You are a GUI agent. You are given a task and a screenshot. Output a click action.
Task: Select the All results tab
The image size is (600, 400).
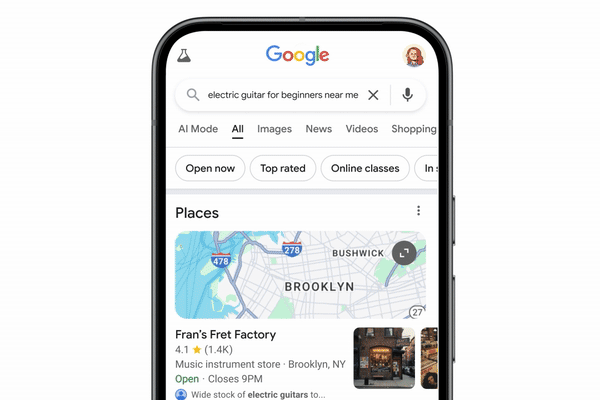[237, 129]
